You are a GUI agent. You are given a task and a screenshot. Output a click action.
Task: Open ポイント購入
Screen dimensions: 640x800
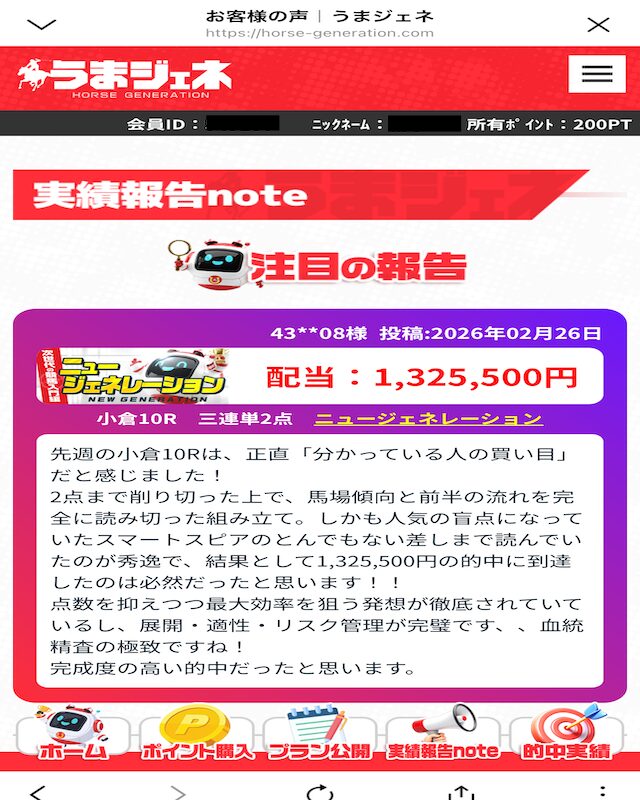197,735
